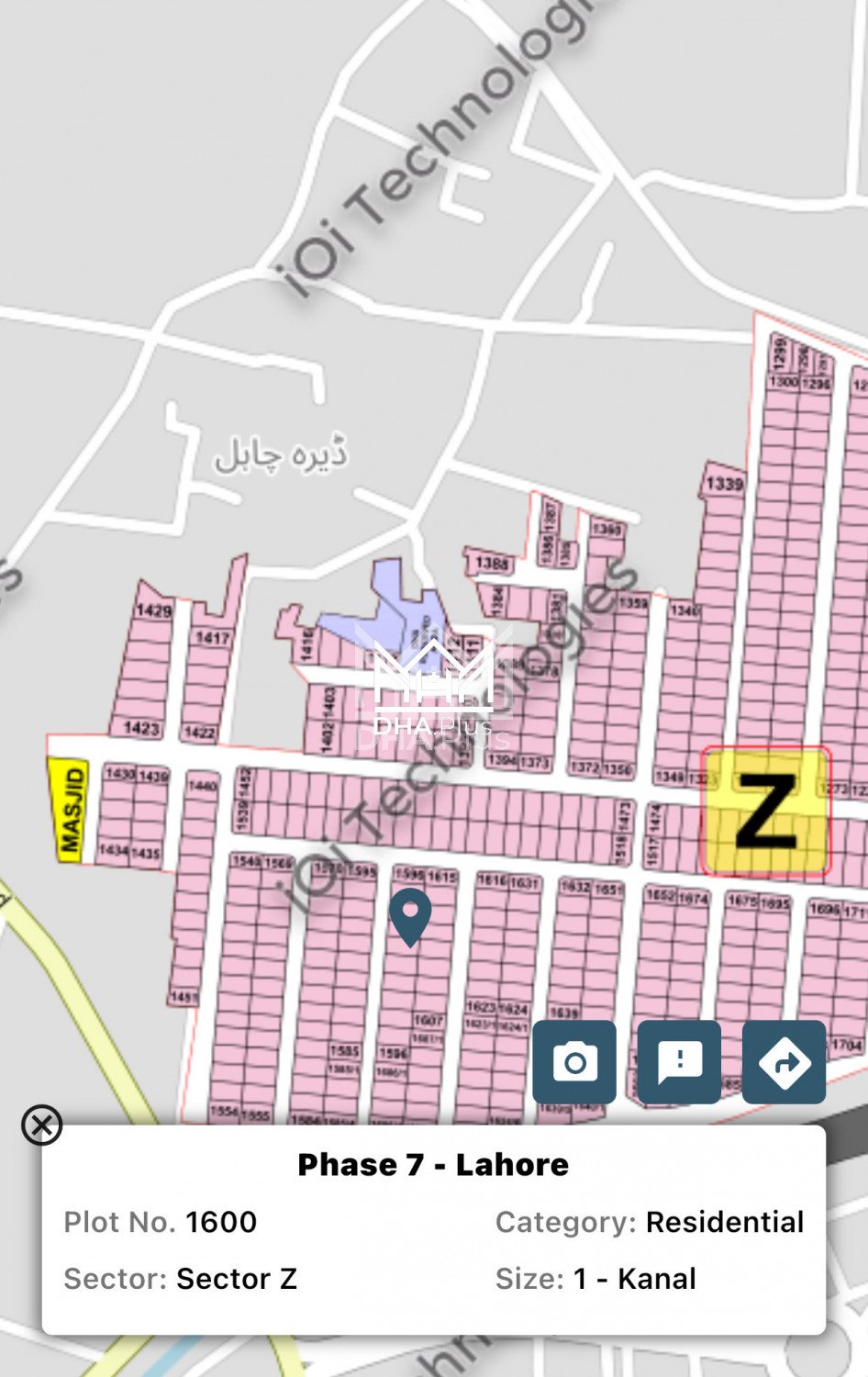Take a snapshot with the camera button
Image resolution: width=868 pixels, height=1377 pixels.
[574, 1062]
